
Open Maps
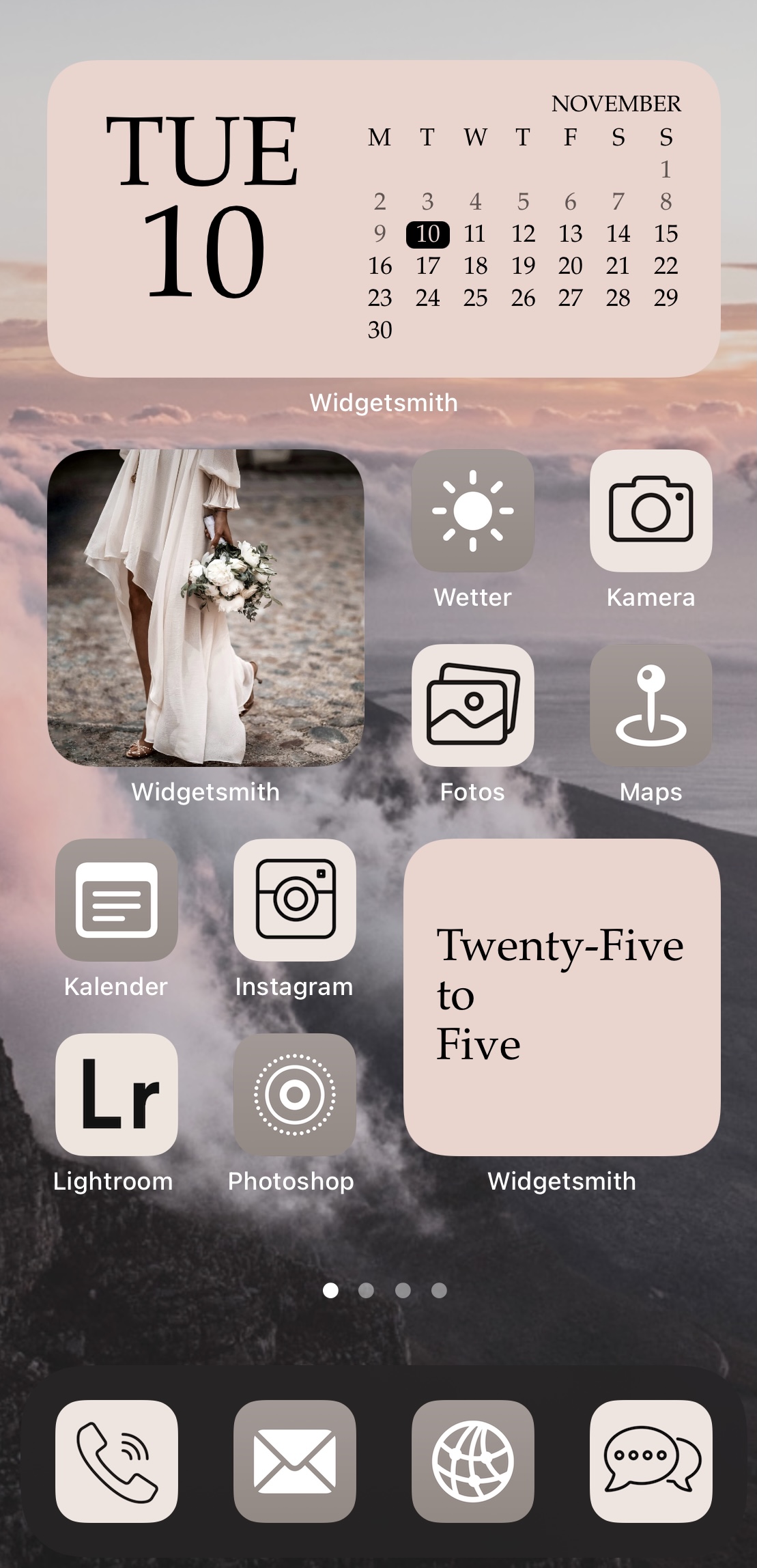pos(651,705)
